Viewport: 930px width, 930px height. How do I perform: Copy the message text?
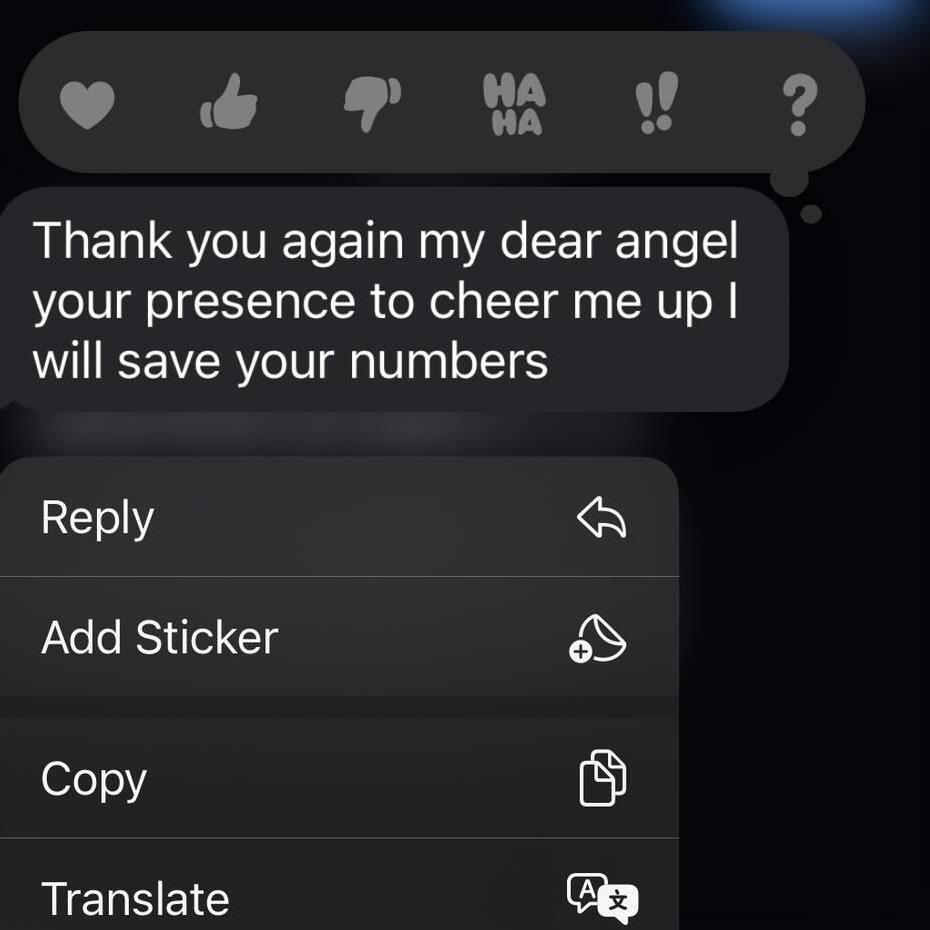[x=338, y=778]
